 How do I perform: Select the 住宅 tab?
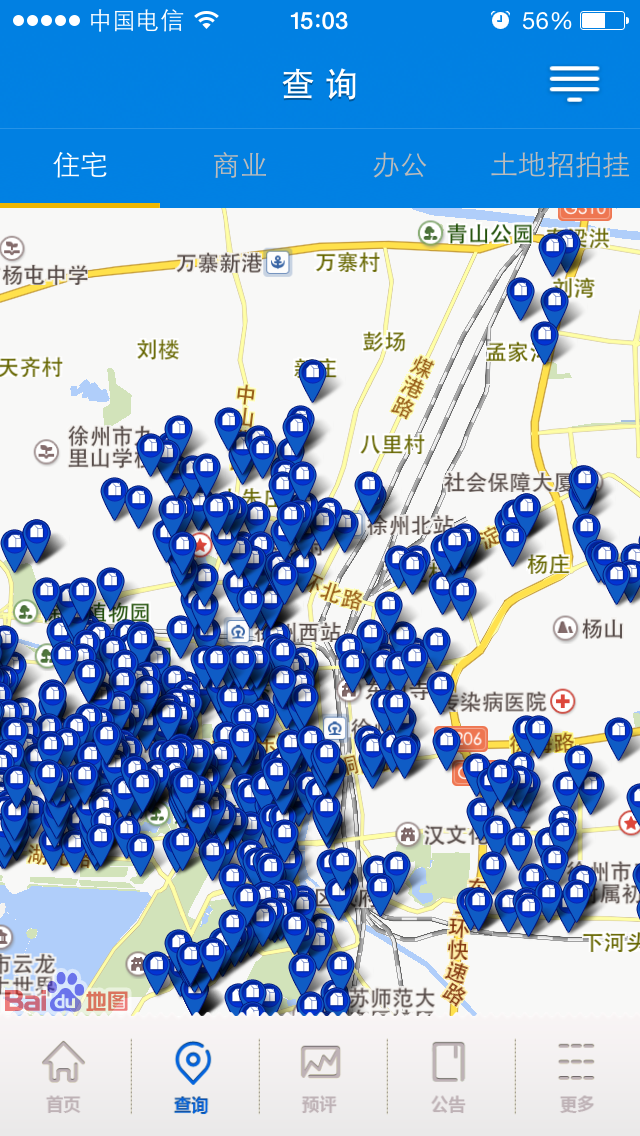(x=80, y=166)
